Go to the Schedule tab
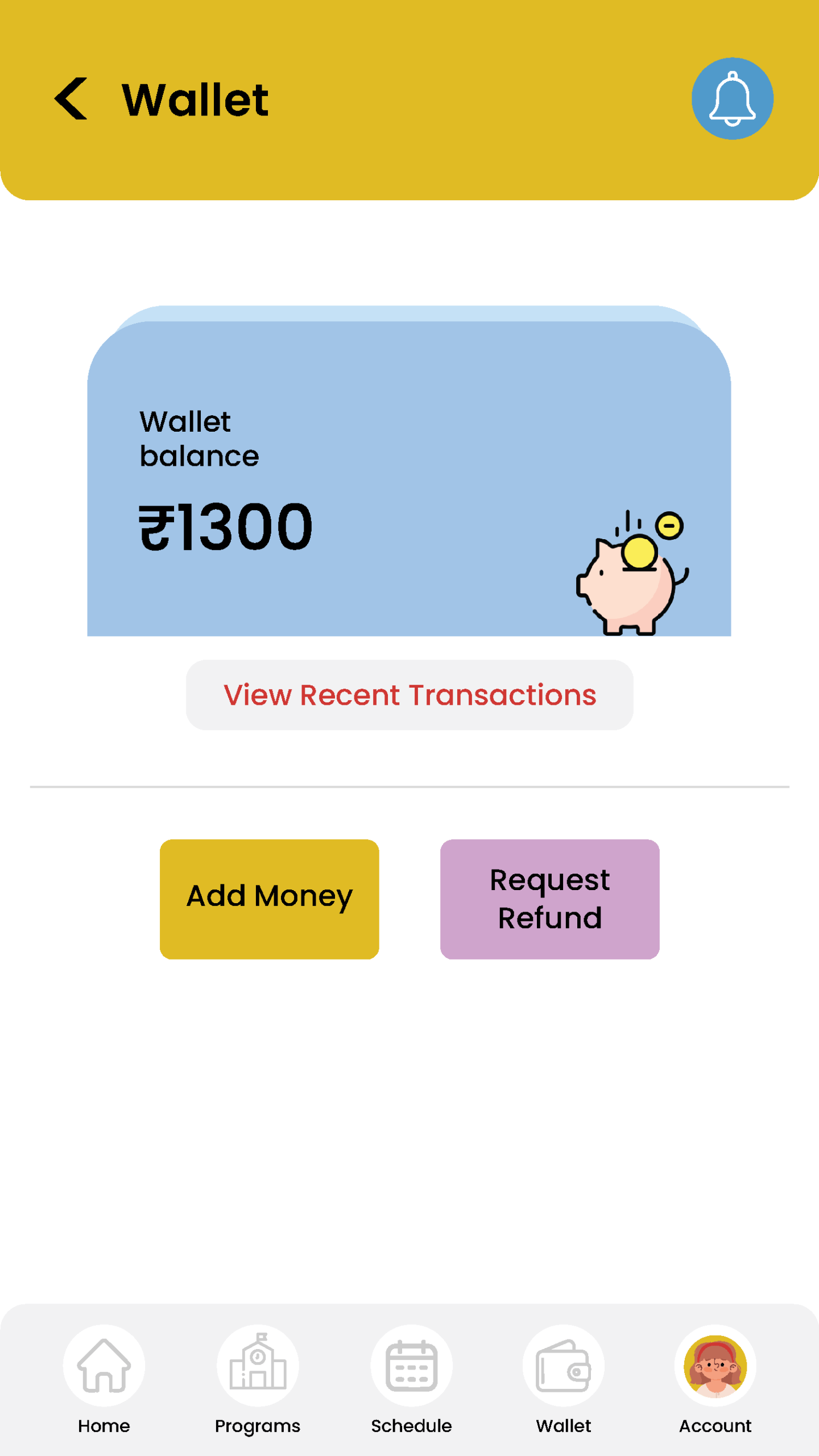The image size is (819, 1456). point(411,1380)
